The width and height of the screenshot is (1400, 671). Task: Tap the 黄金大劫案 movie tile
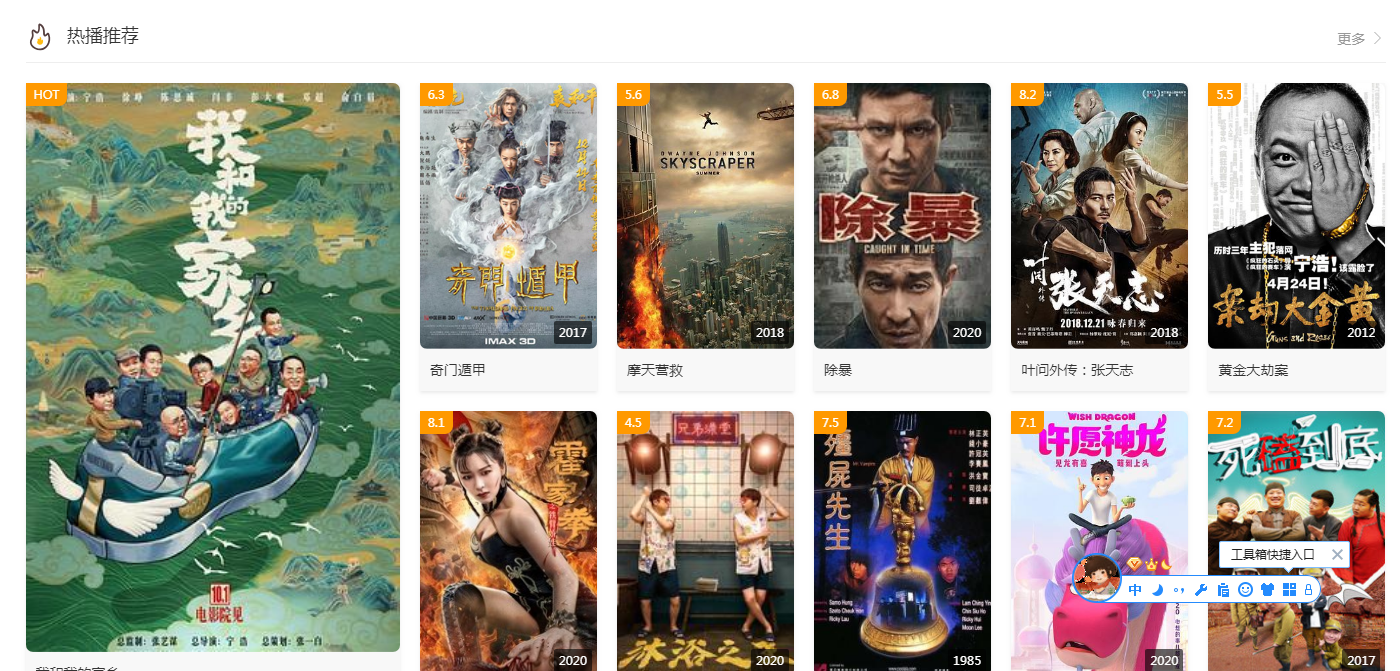(1296, 216)
